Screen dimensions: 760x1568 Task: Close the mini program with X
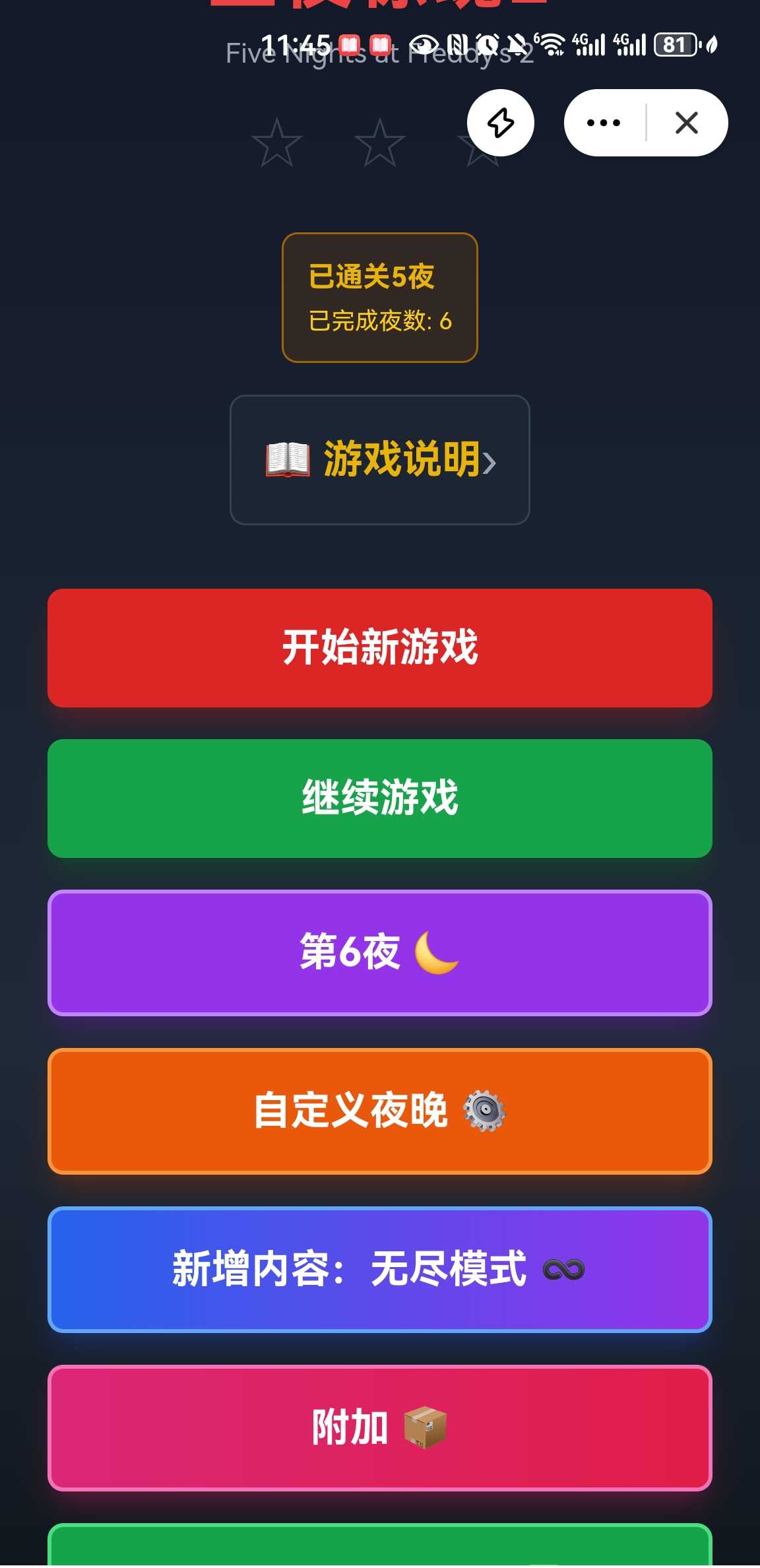coord(687,123)
